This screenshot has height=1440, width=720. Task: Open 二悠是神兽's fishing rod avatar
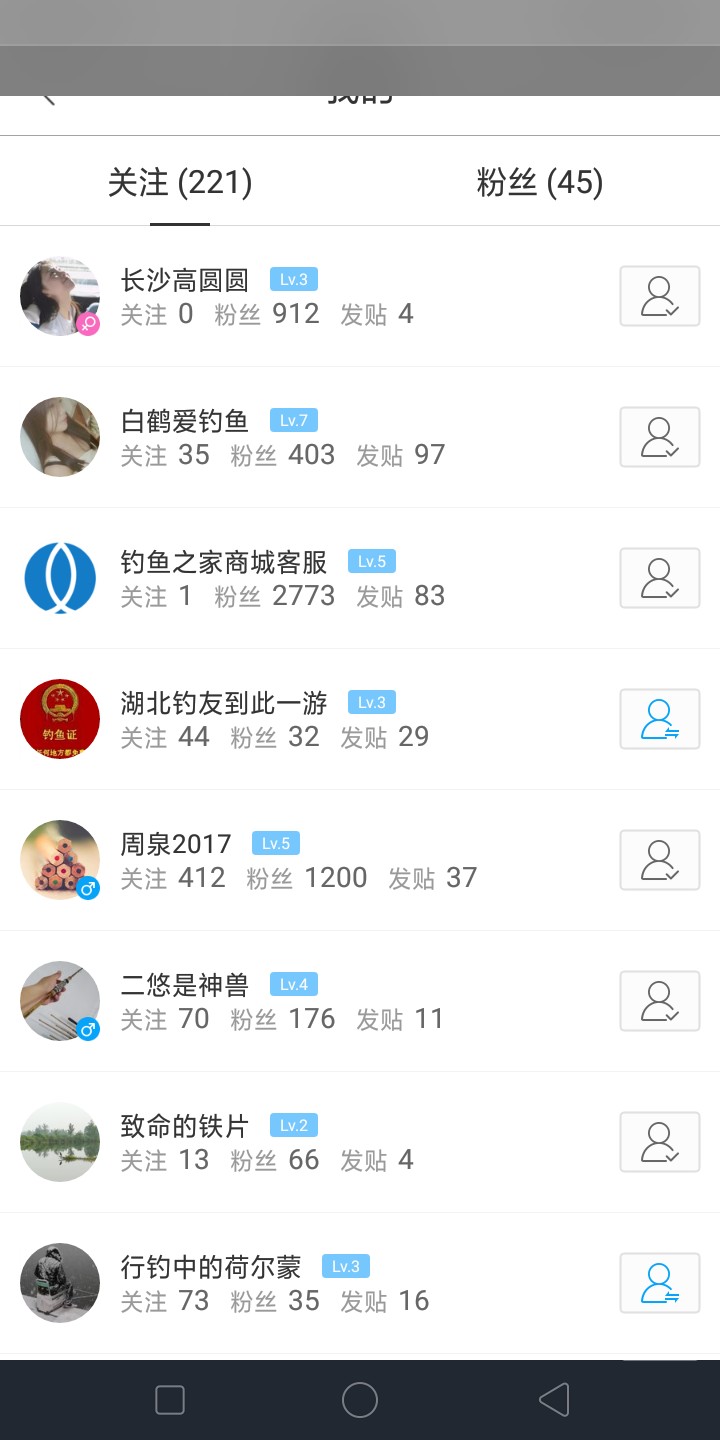point(60,1001)
